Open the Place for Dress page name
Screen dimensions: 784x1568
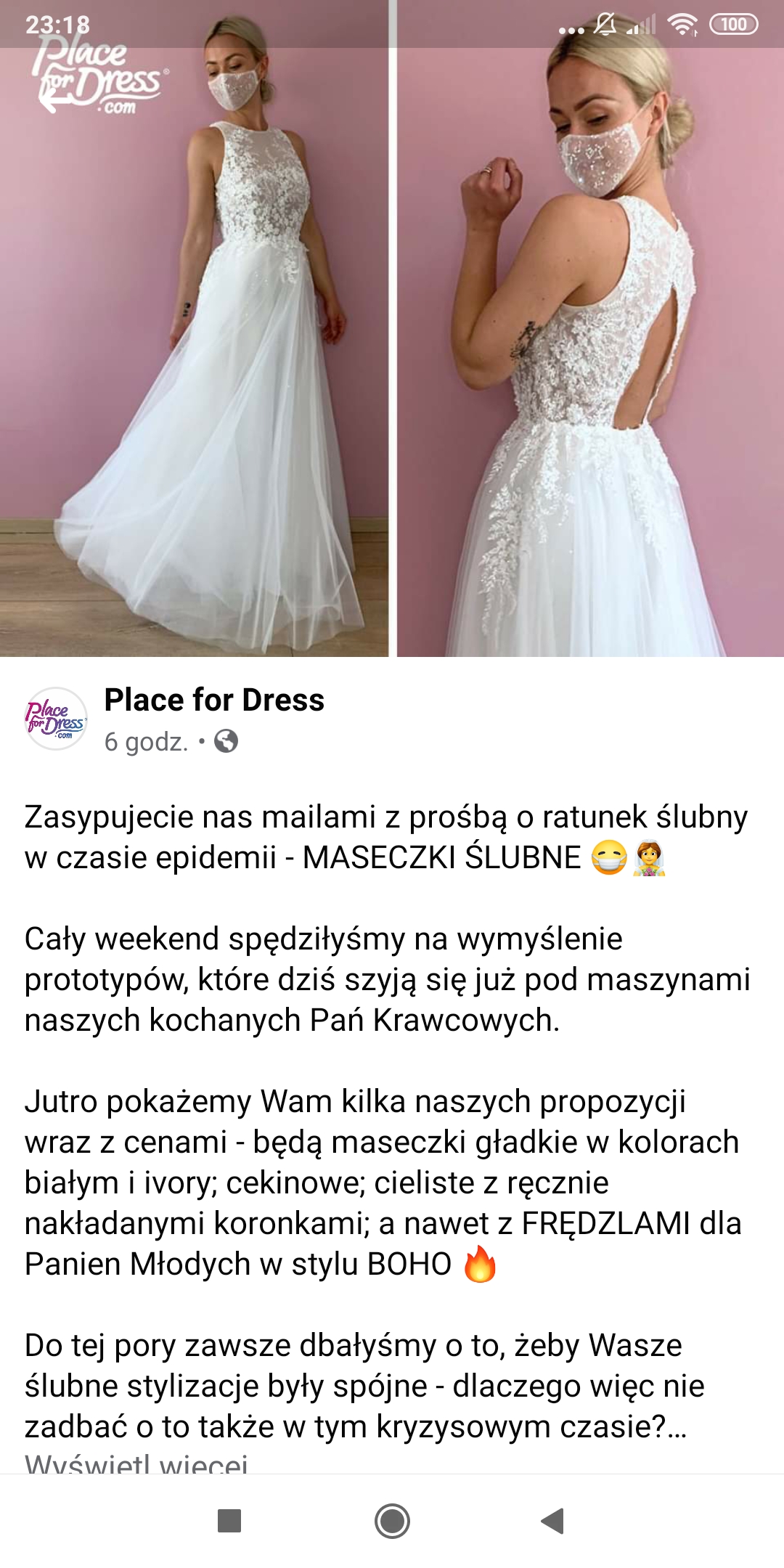pyautogui.click(x=214, y=701)
